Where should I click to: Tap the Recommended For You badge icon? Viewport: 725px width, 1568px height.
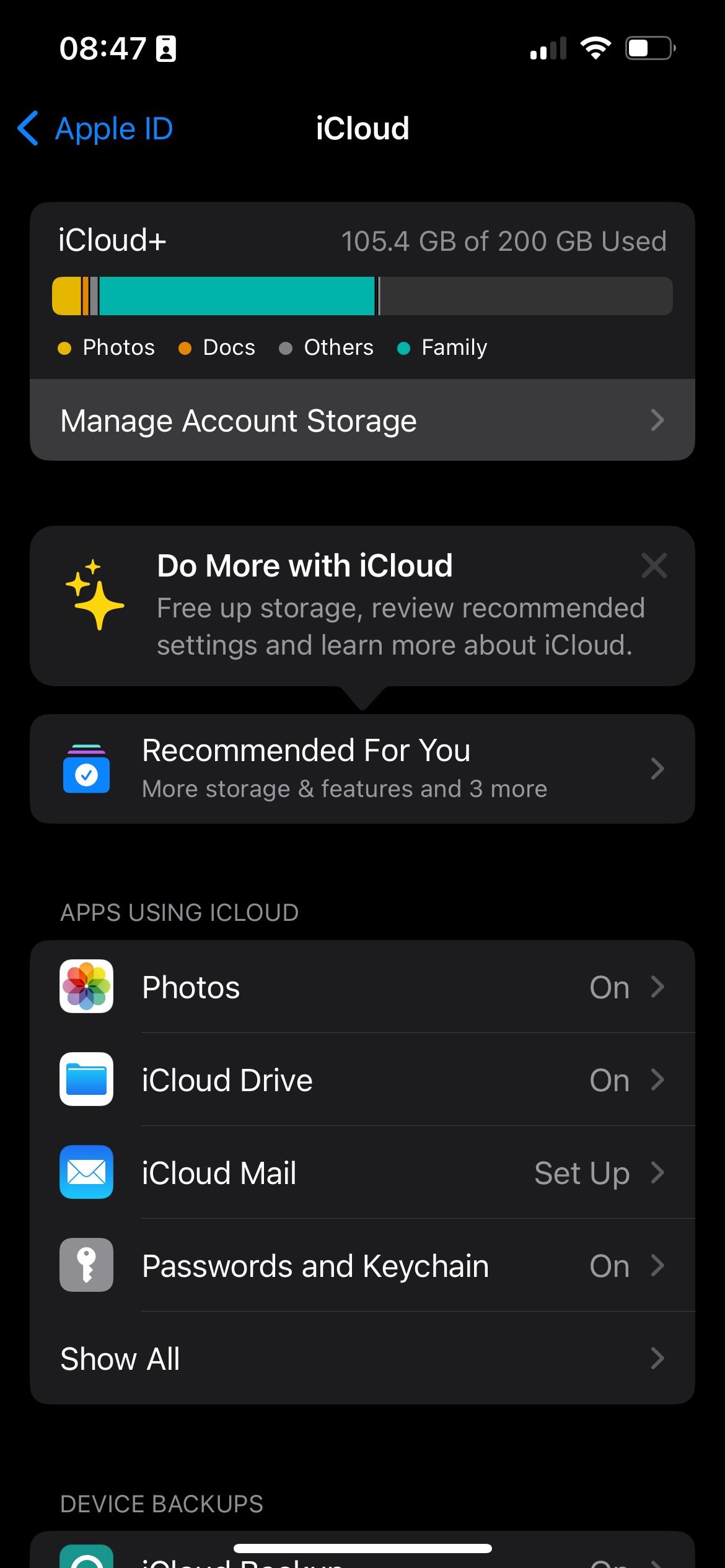(86, 768)
